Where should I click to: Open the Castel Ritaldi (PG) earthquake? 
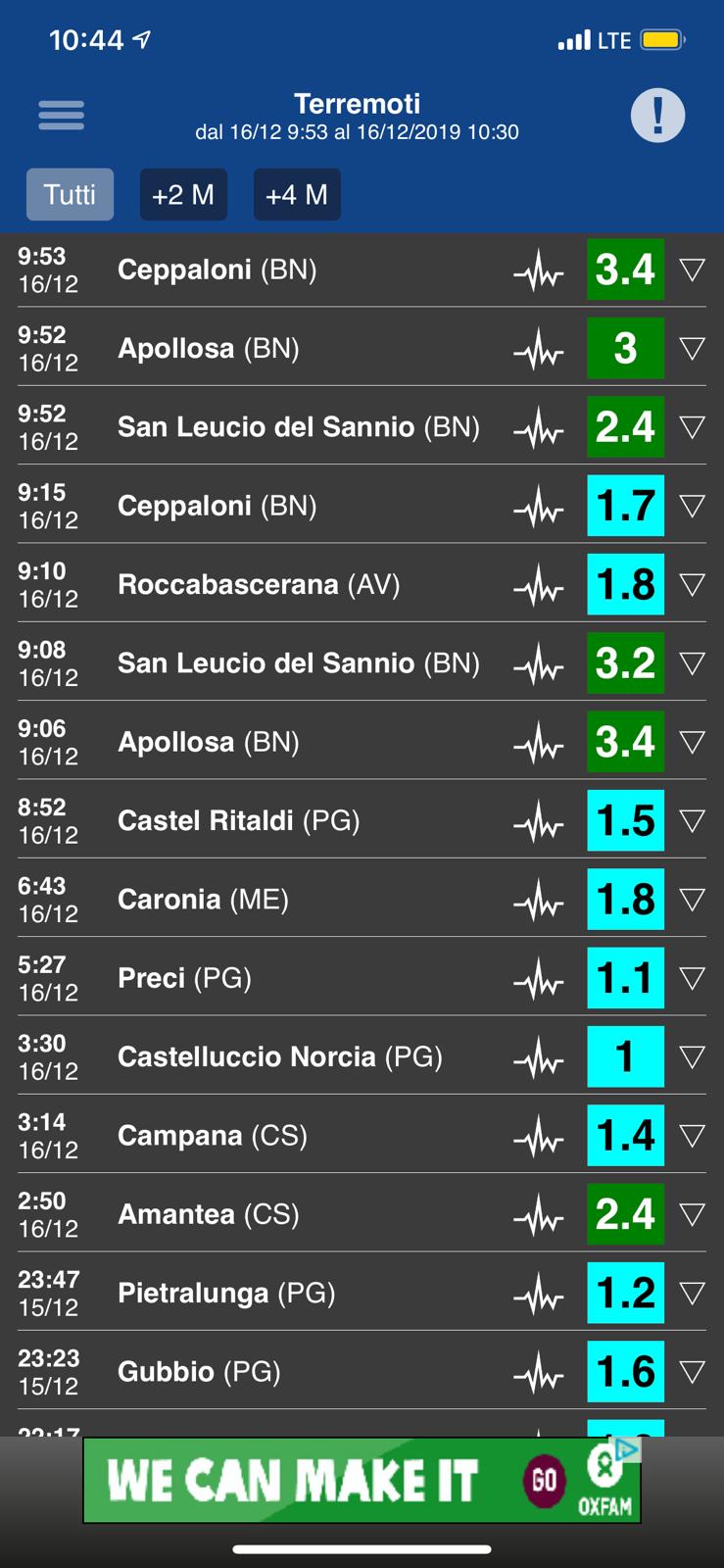[238, 820]
